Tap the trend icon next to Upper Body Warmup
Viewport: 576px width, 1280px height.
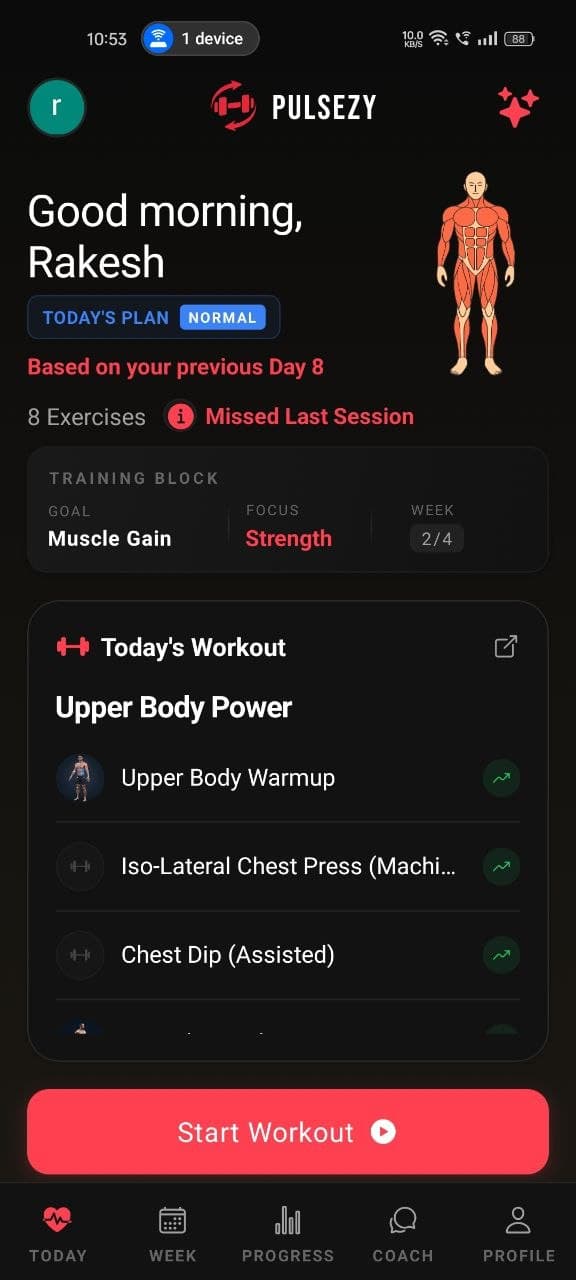502,778
